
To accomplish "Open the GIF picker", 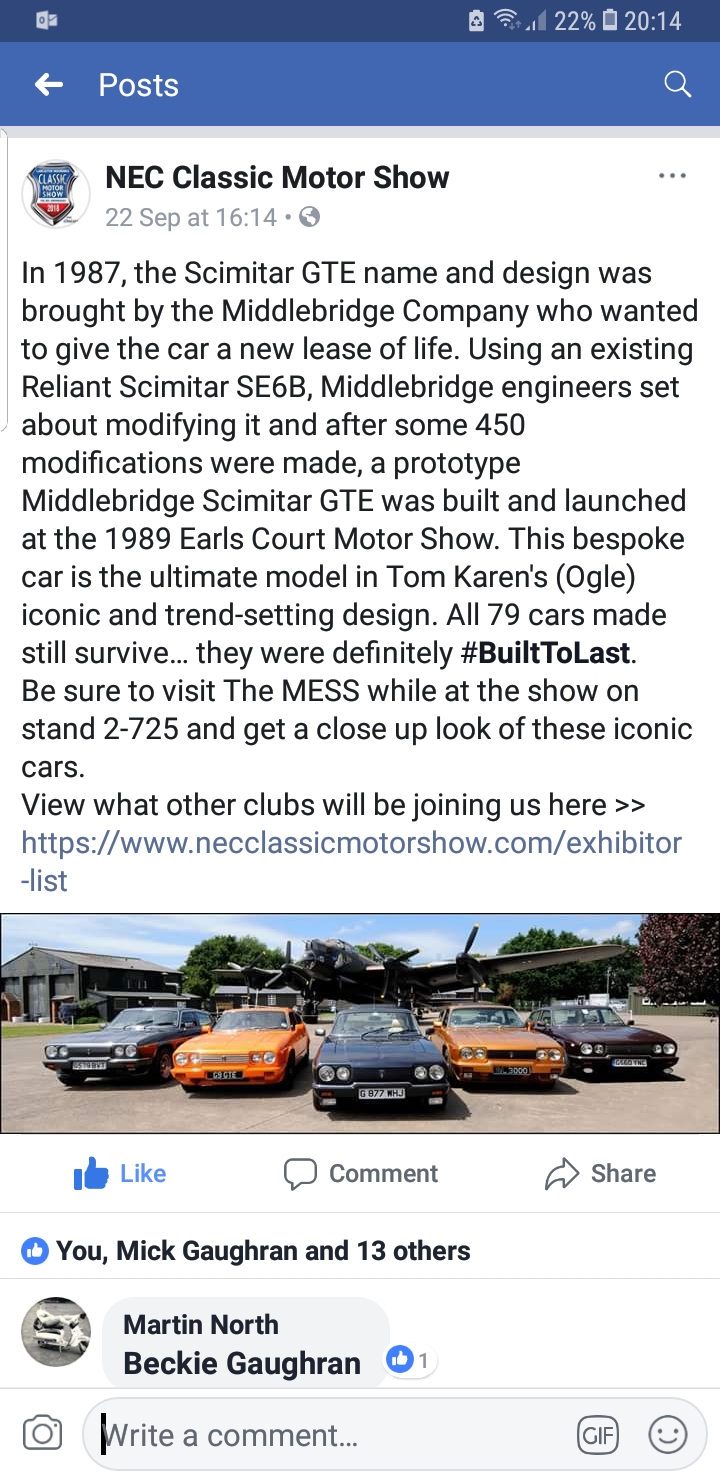I will click(x=598, y=1436).
